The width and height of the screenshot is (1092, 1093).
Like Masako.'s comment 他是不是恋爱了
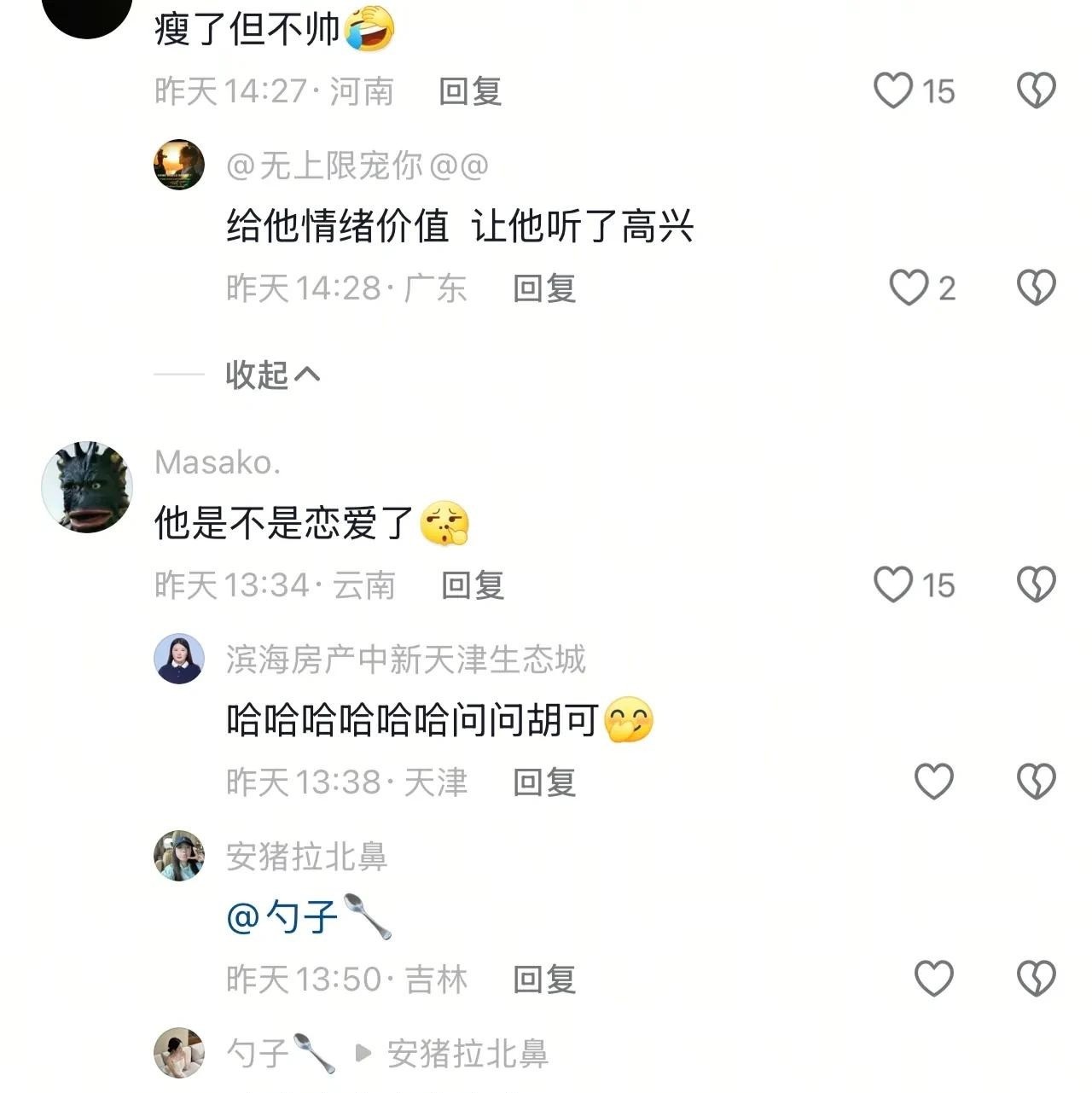pyautogui.click(x=893, y=584)
